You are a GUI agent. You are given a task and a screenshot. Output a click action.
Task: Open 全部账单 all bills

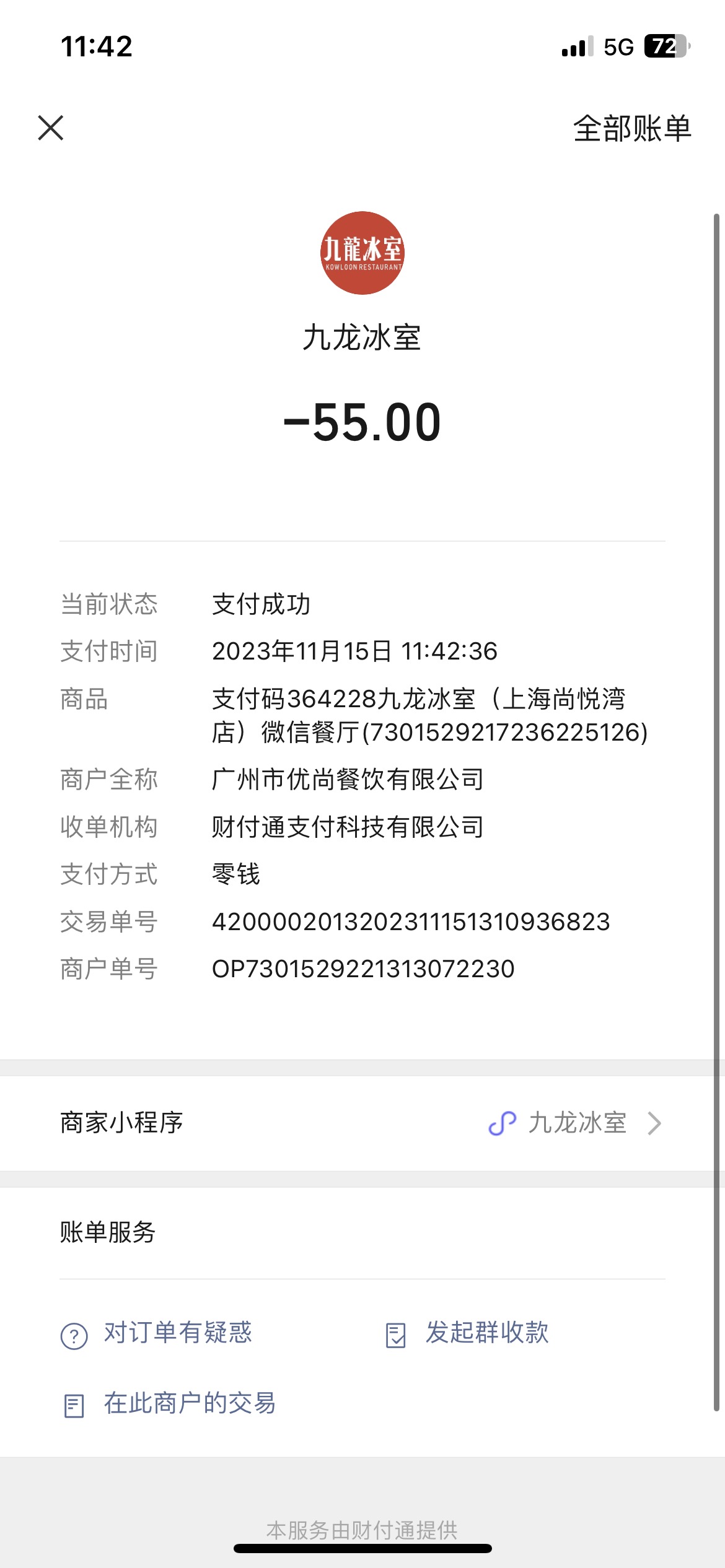[632, 129]
